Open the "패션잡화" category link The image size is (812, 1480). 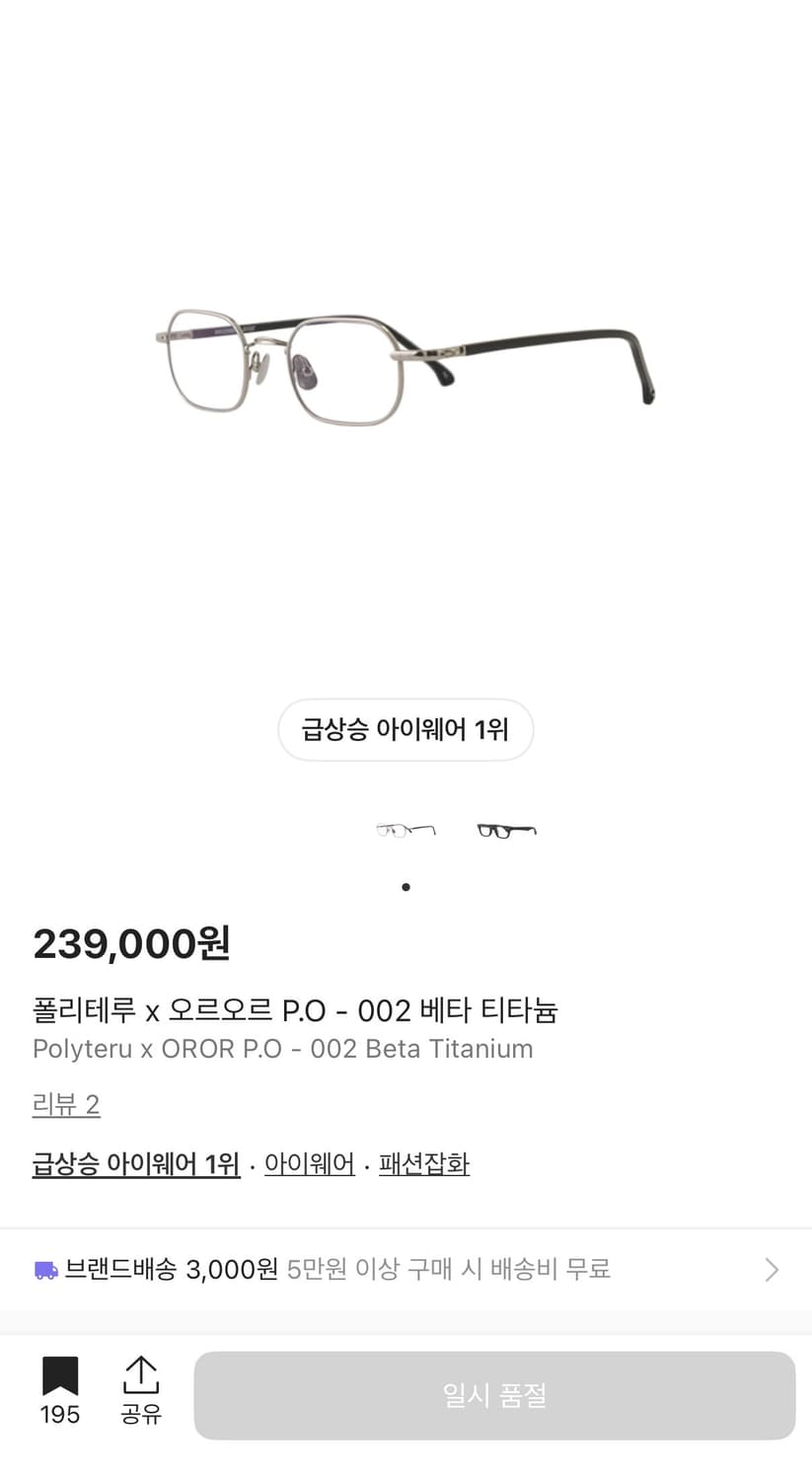(424, 1164)
